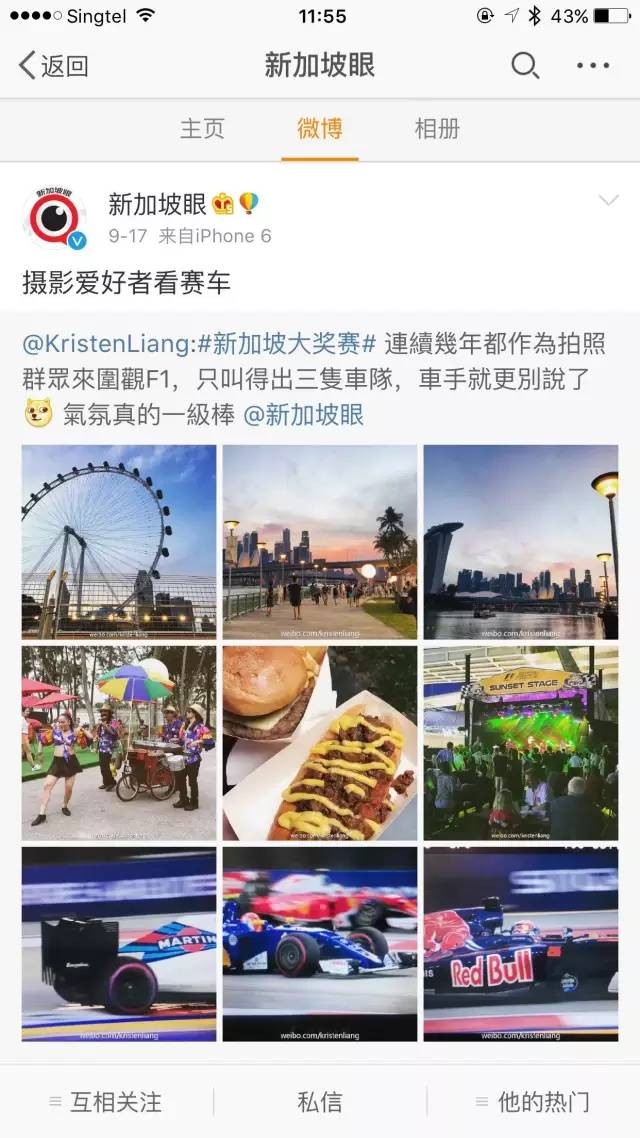Image resolution: width=640 pixels, height=1138 pixels.
Task: Open the @新加坡眼 mention link
Action: click(304, 415)
